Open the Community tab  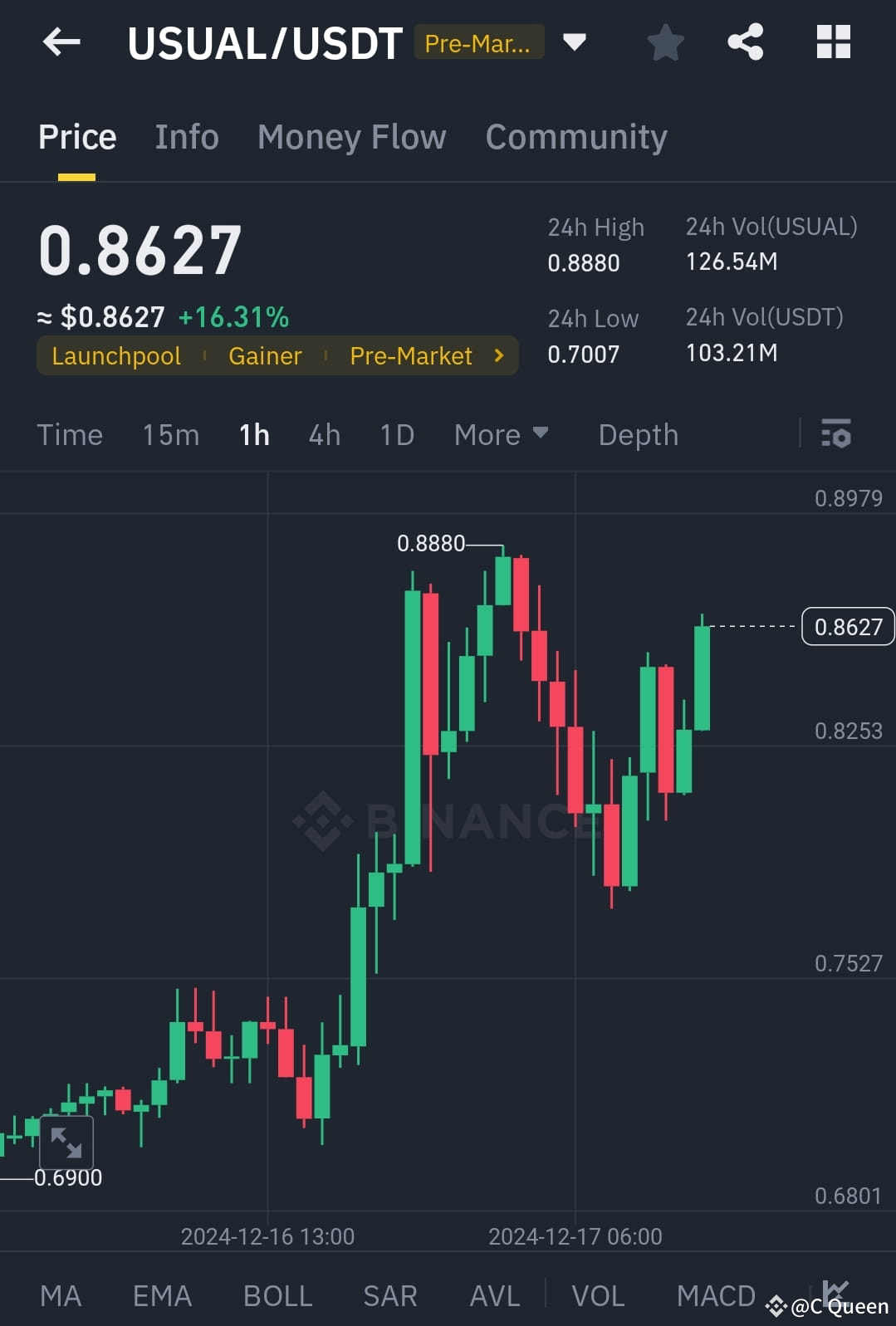pos(576,136)
